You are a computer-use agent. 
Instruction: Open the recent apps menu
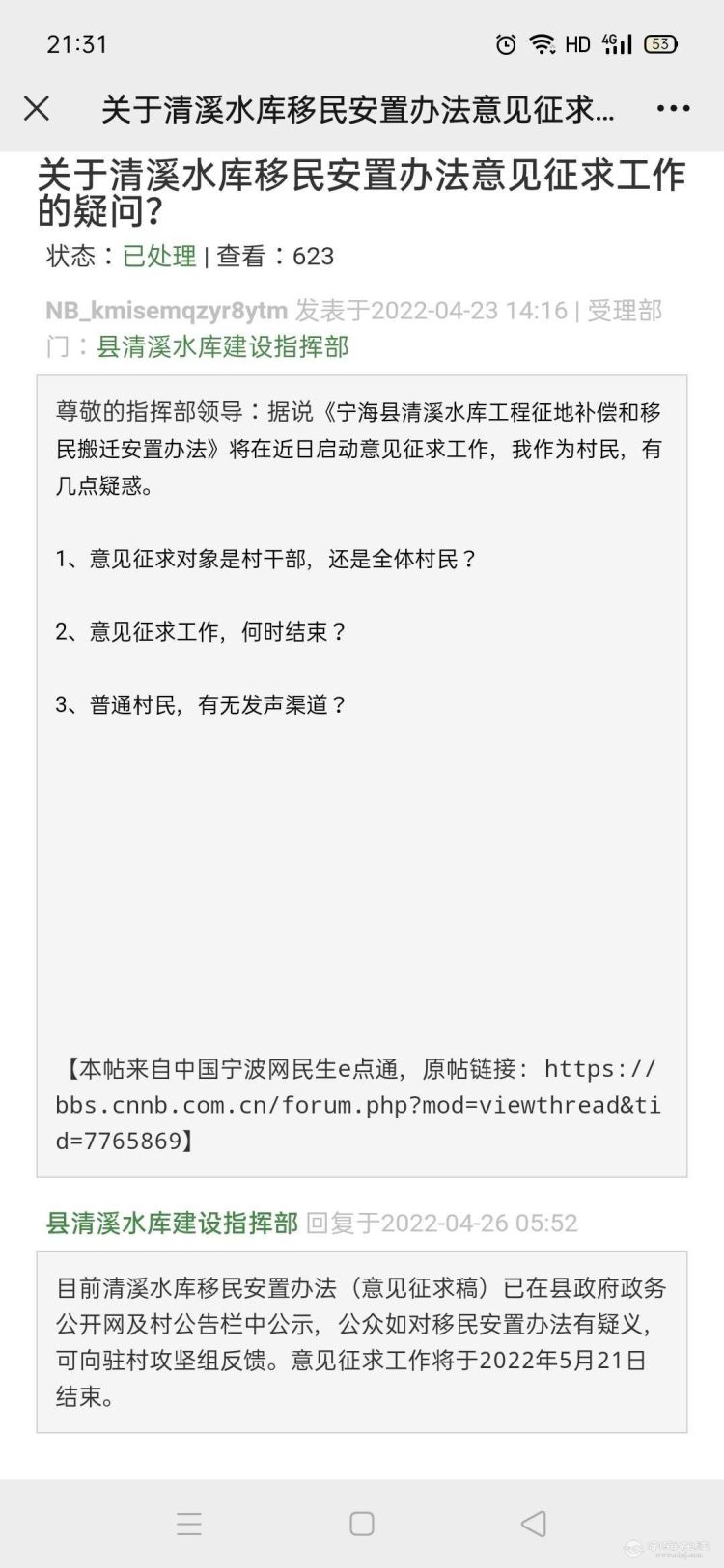click(189, 1524)
